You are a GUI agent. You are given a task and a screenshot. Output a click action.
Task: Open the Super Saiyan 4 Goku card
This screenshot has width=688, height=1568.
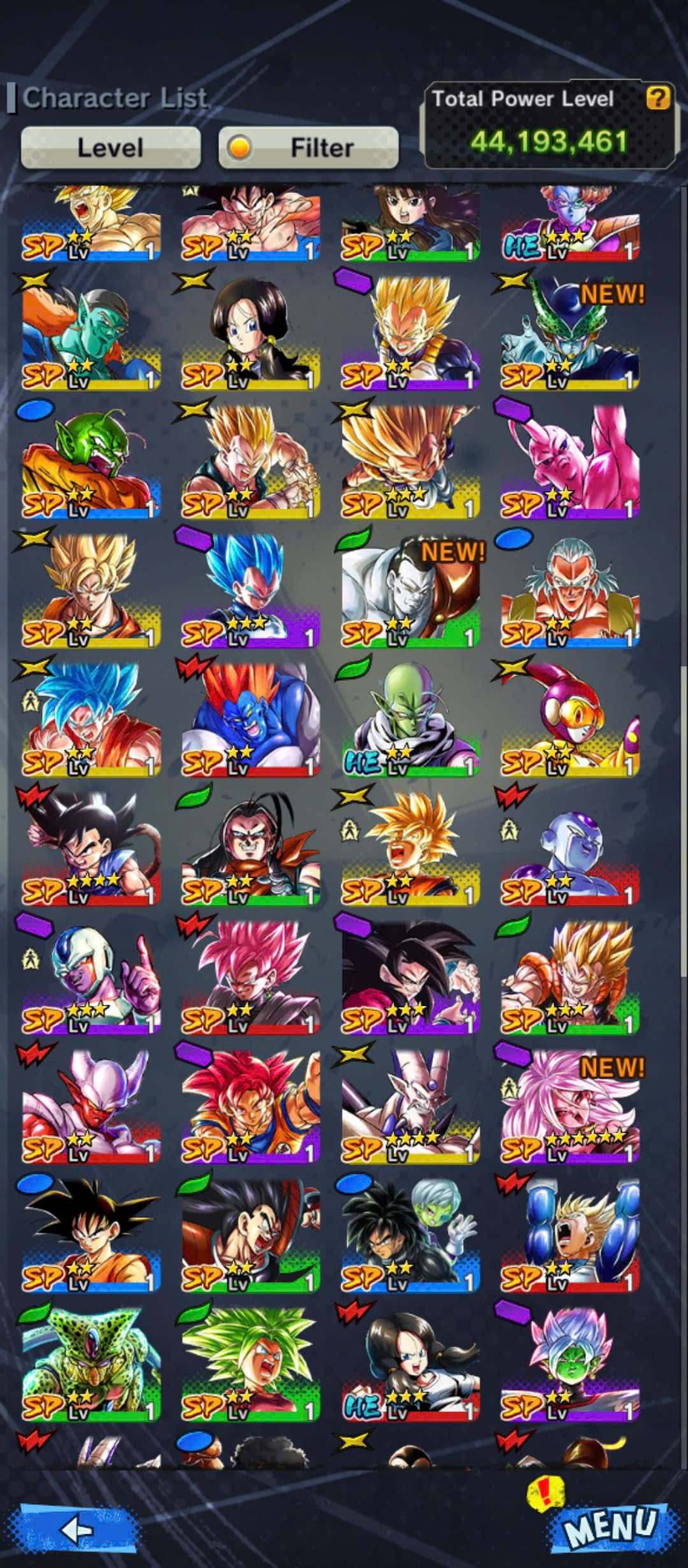410,976
